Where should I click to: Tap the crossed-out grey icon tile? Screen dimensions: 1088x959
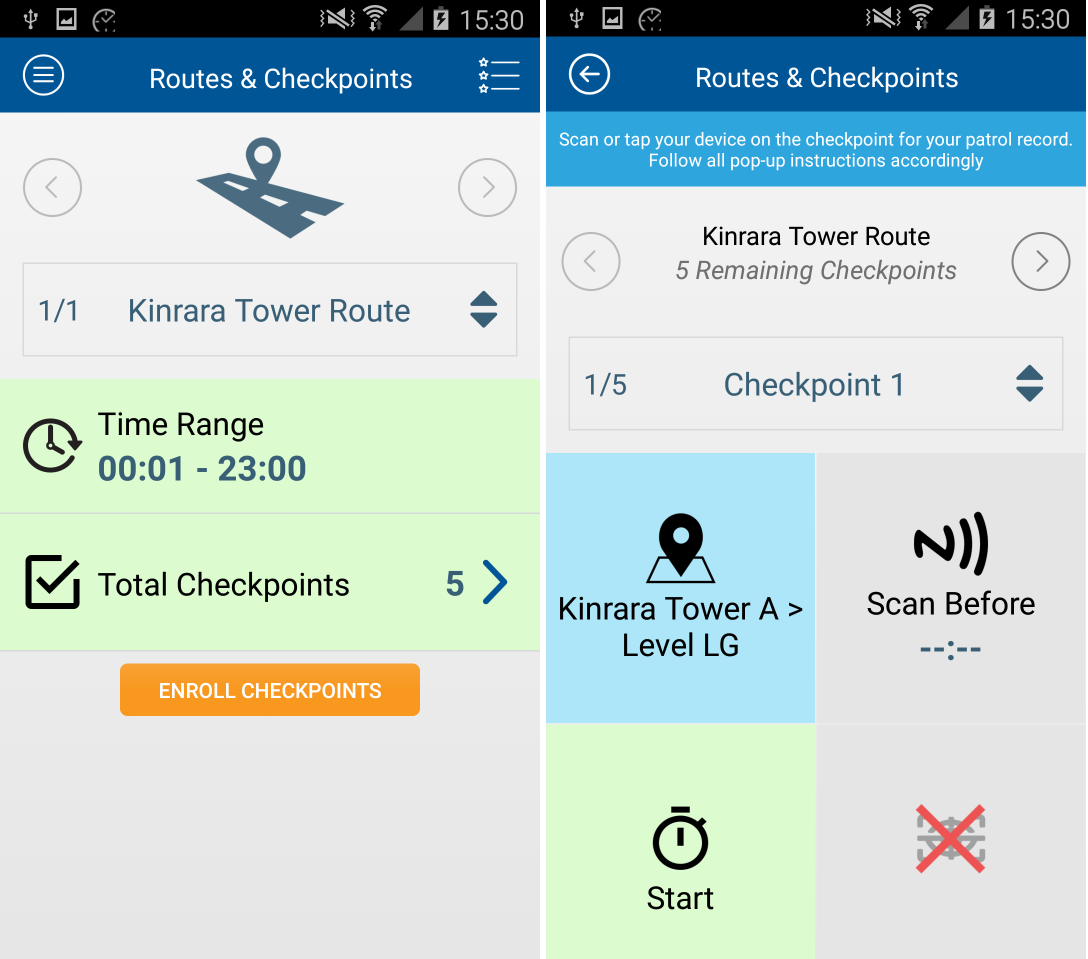pyautogui.click(x=951, y=840)
